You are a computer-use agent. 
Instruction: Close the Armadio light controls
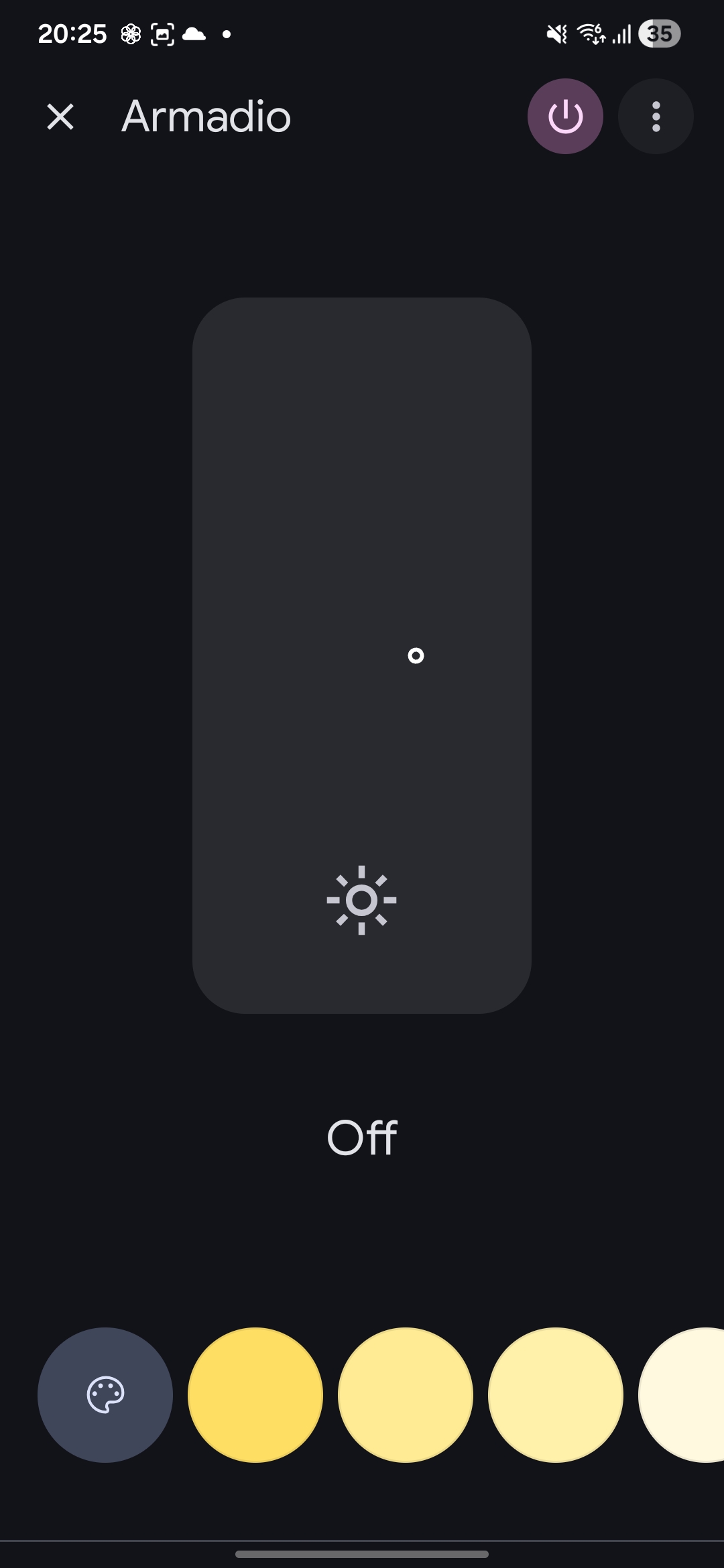point(60,117)
